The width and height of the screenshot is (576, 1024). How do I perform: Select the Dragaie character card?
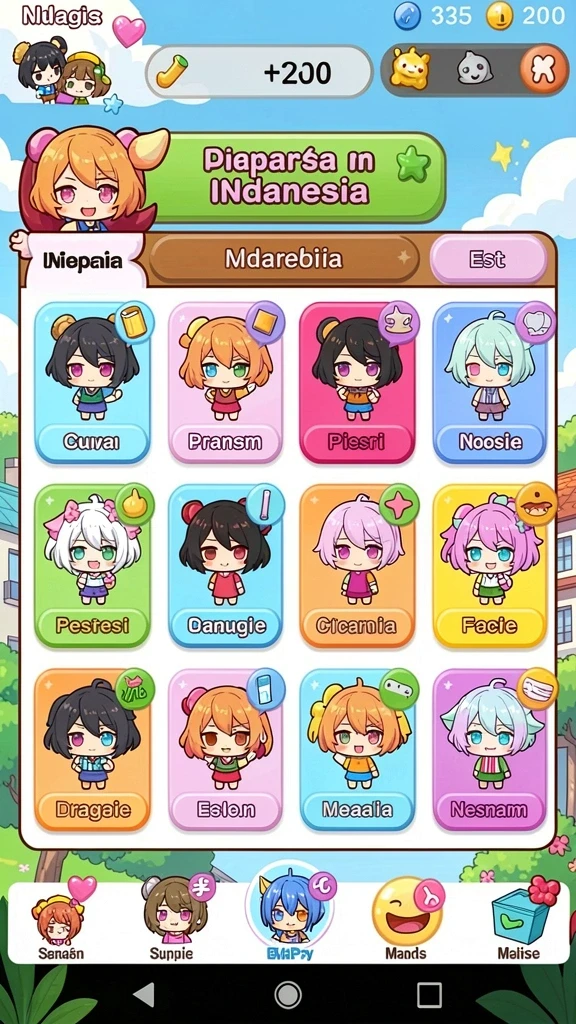pyautogui.click(x=93, y=750)
